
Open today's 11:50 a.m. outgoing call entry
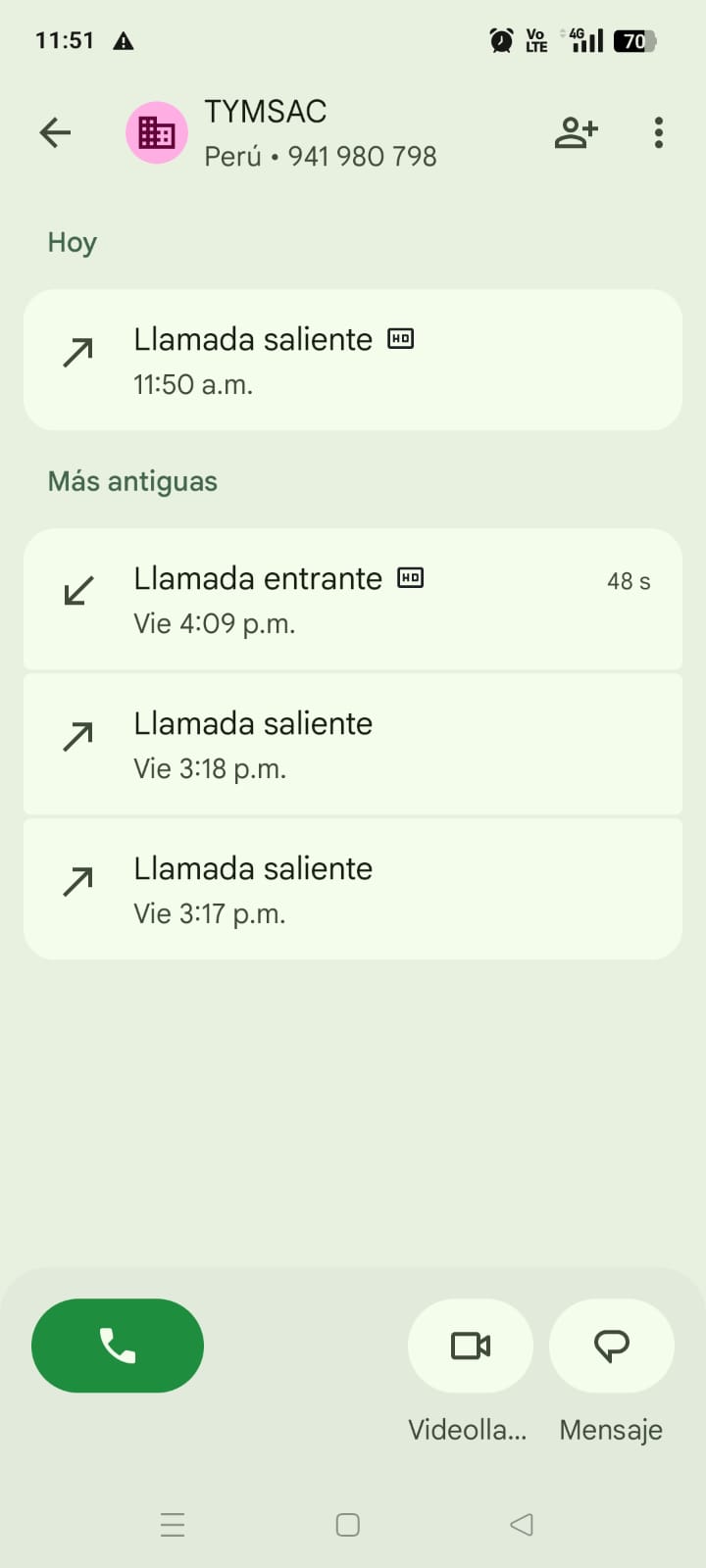pos(353,360)
